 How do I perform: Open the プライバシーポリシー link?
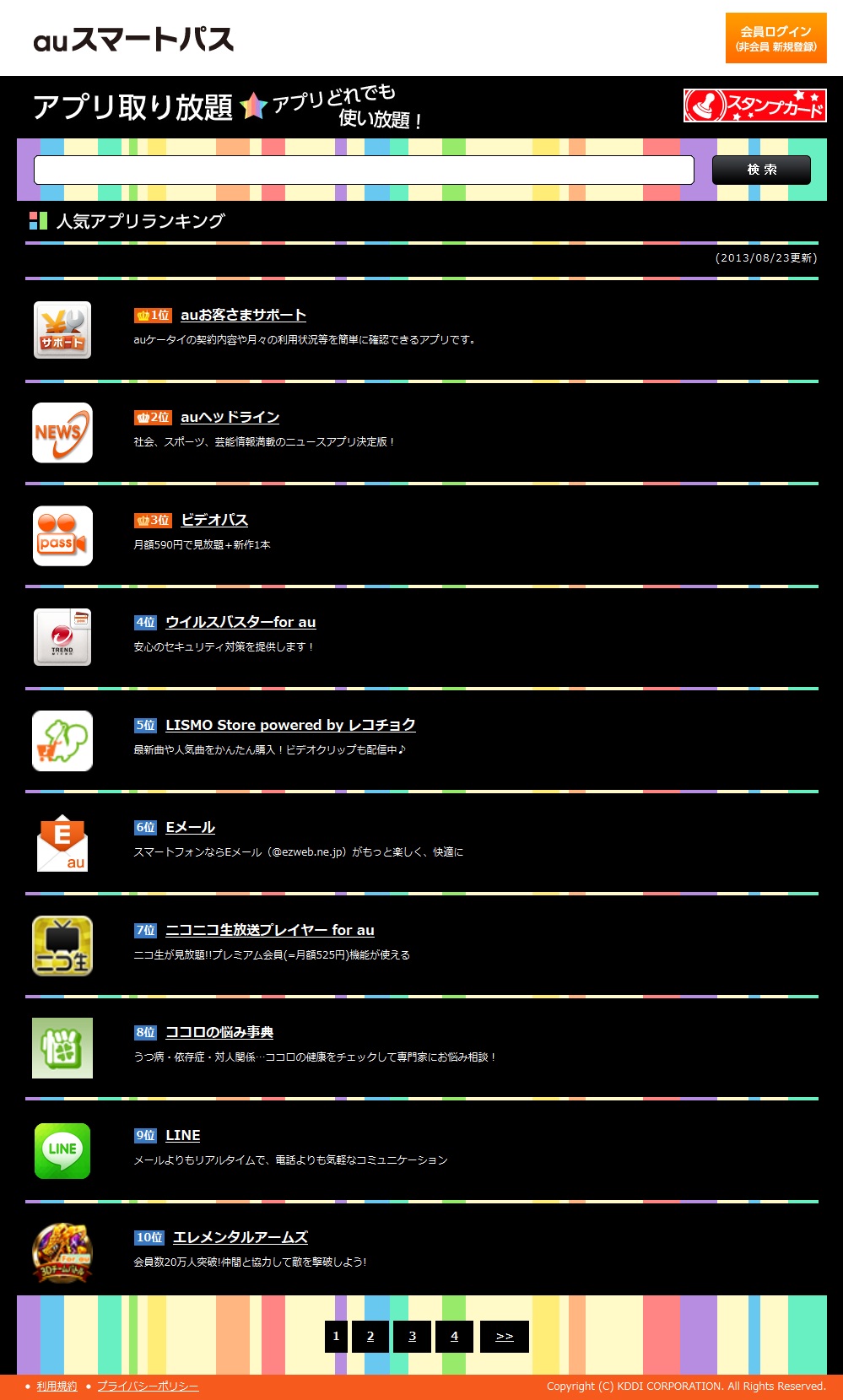pos(148,1386)
